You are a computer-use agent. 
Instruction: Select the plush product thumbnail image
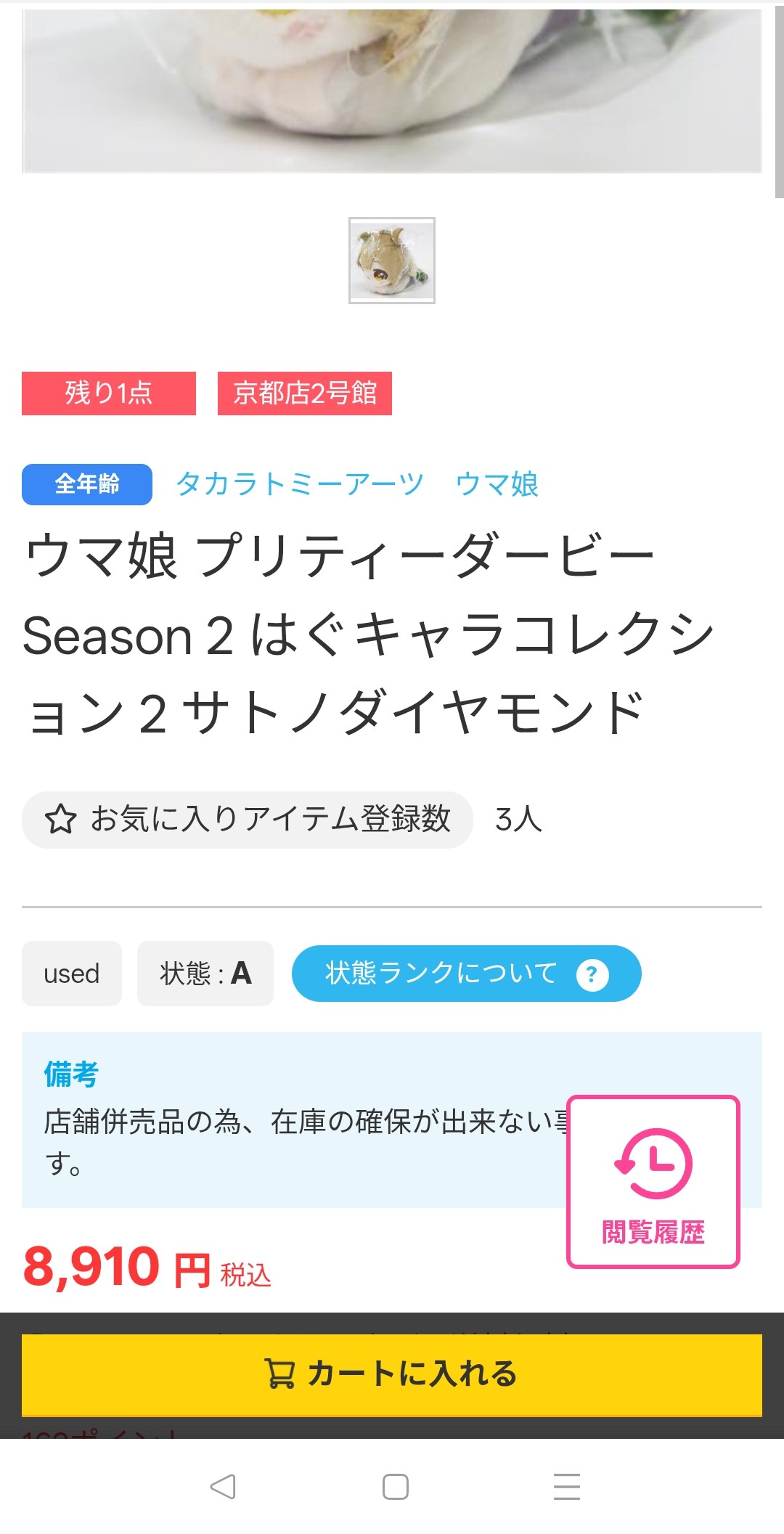pyautogui.click(x=392, y=261)
